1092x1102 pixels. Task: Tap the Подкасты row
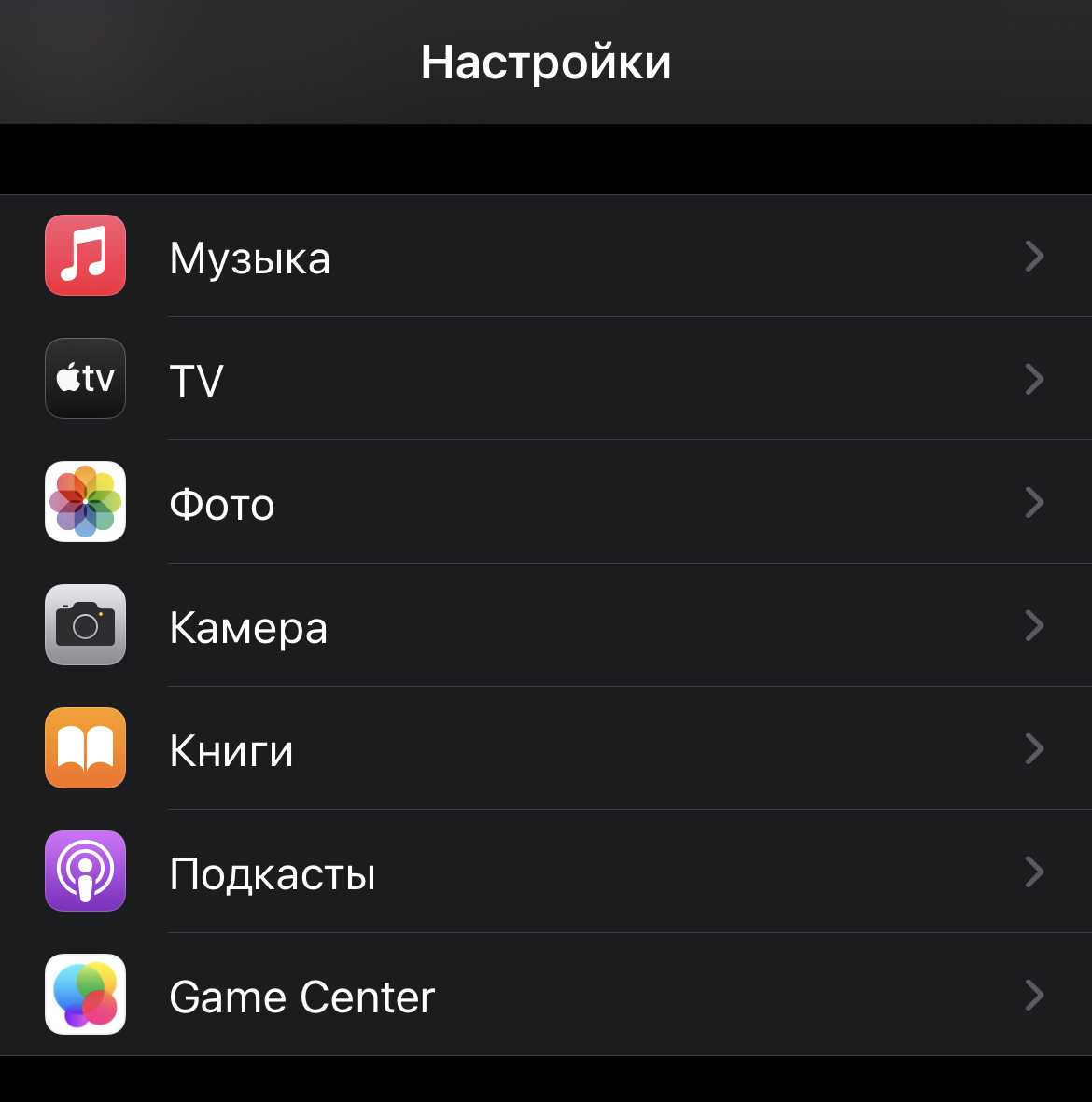(546, 872)
